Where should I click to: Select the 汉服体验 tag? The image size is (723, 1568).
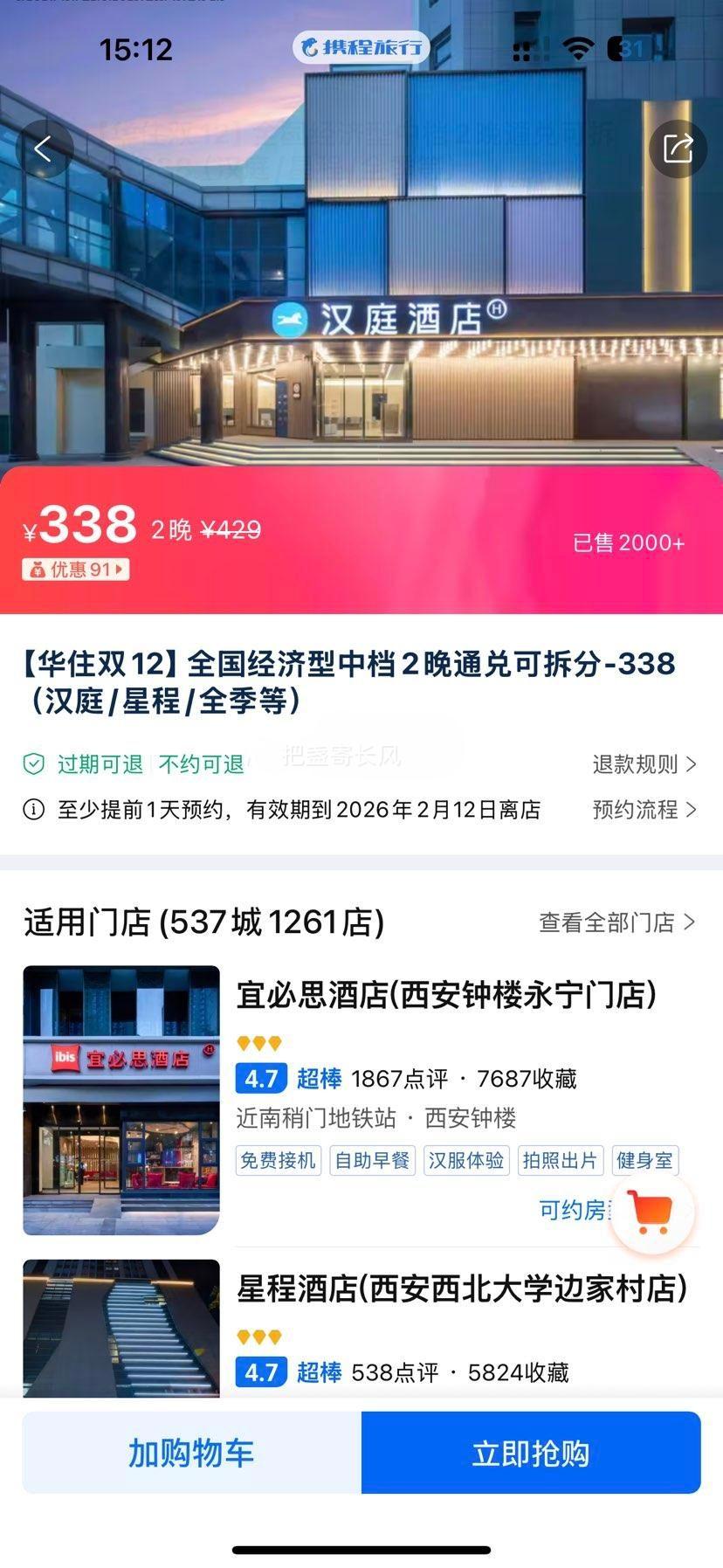[466, 1160]
